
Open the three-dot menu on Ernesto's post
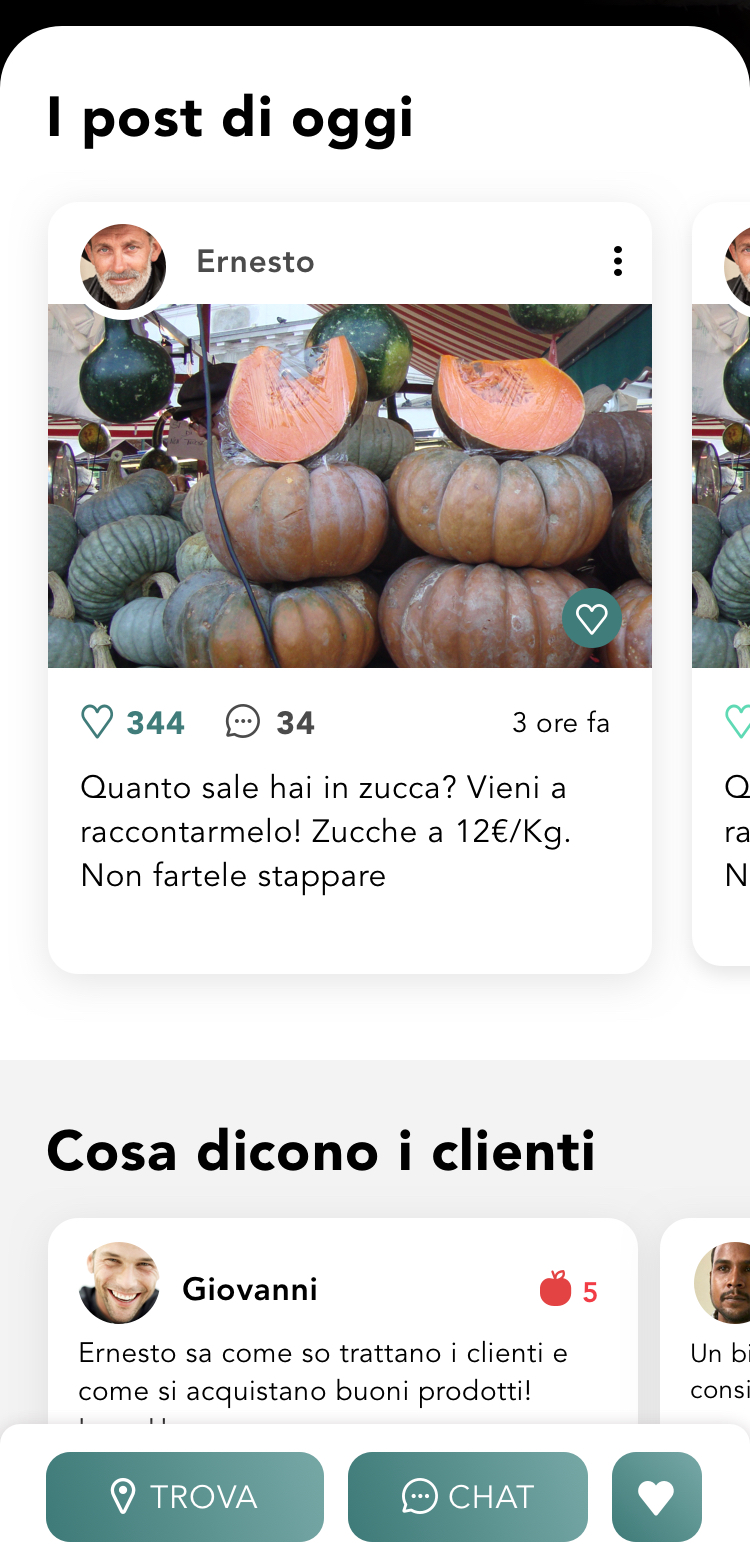click(617, 261)
